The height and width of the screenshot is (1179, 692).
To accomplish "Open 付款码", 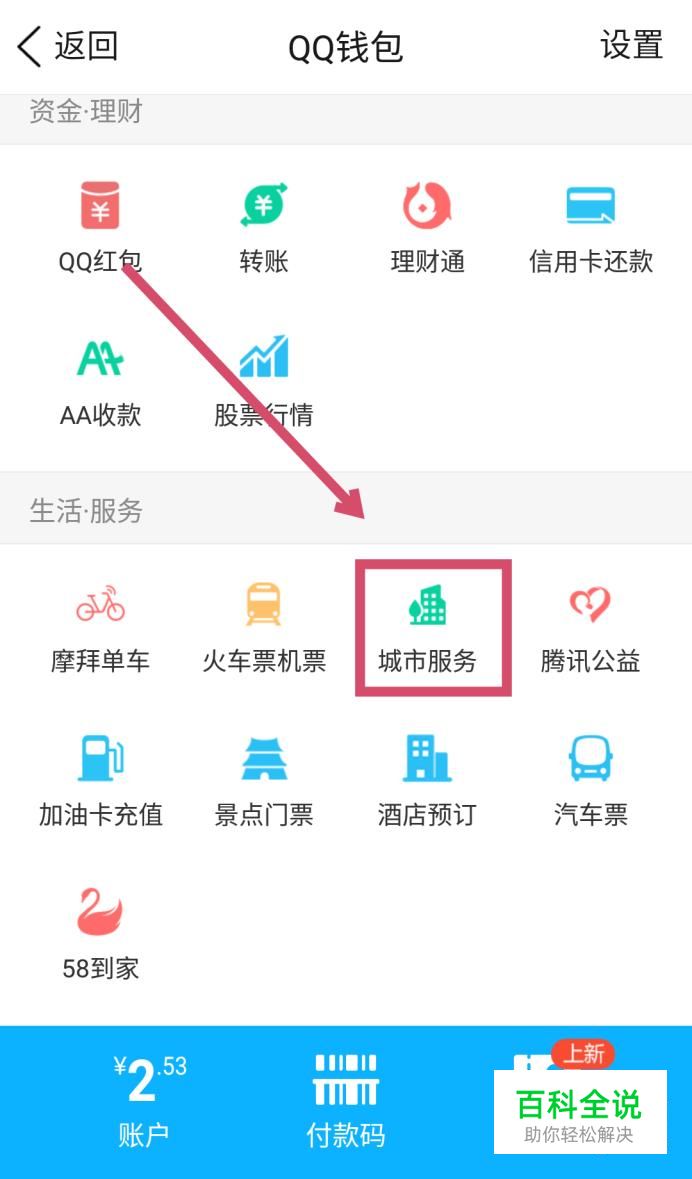I will pos(345,1101).
